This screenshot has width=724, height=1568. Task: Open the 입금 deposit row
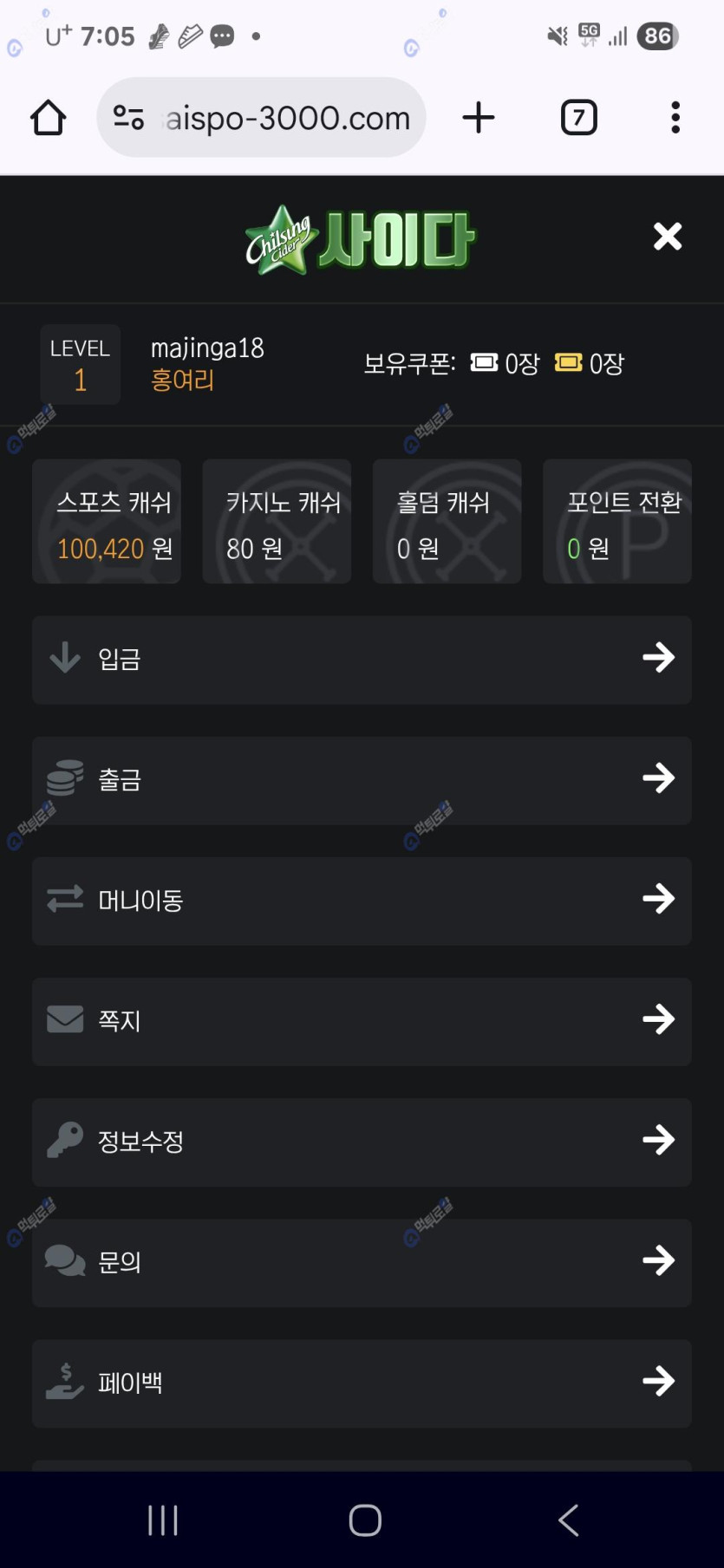pyautogui.click(x=362, y=660)
